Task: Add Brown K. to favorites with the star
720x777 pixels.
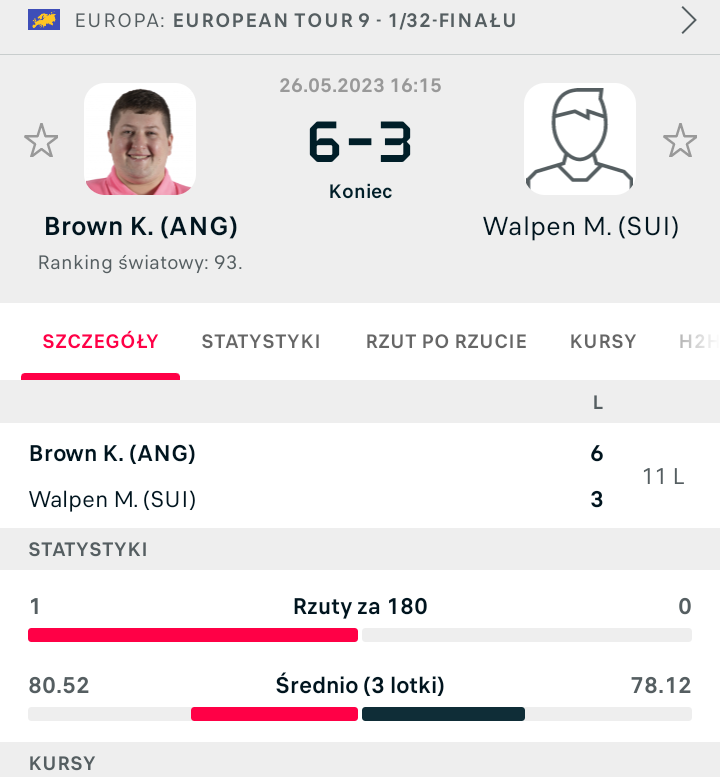Action: click(x=41, y=141)
